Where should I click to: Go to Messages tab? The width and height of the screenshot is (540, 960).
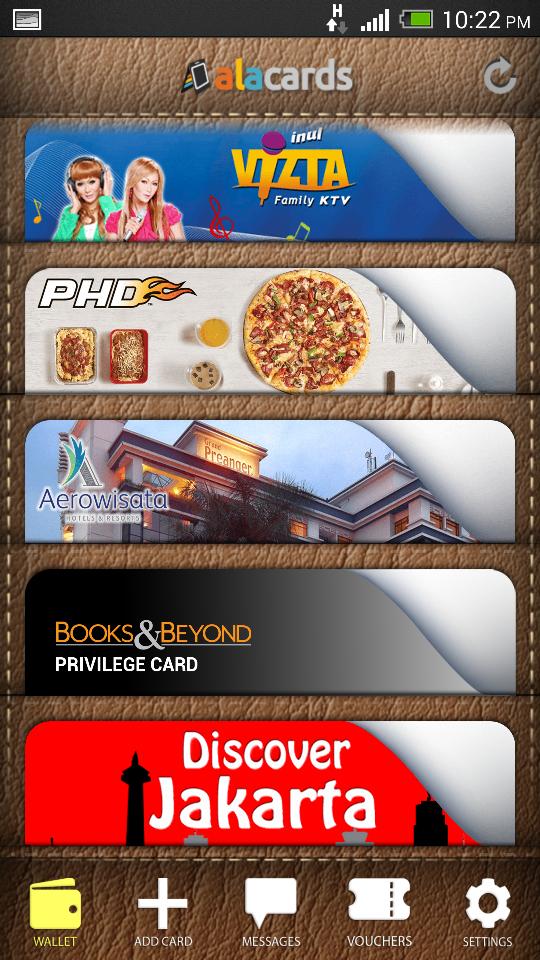(271, 912)
